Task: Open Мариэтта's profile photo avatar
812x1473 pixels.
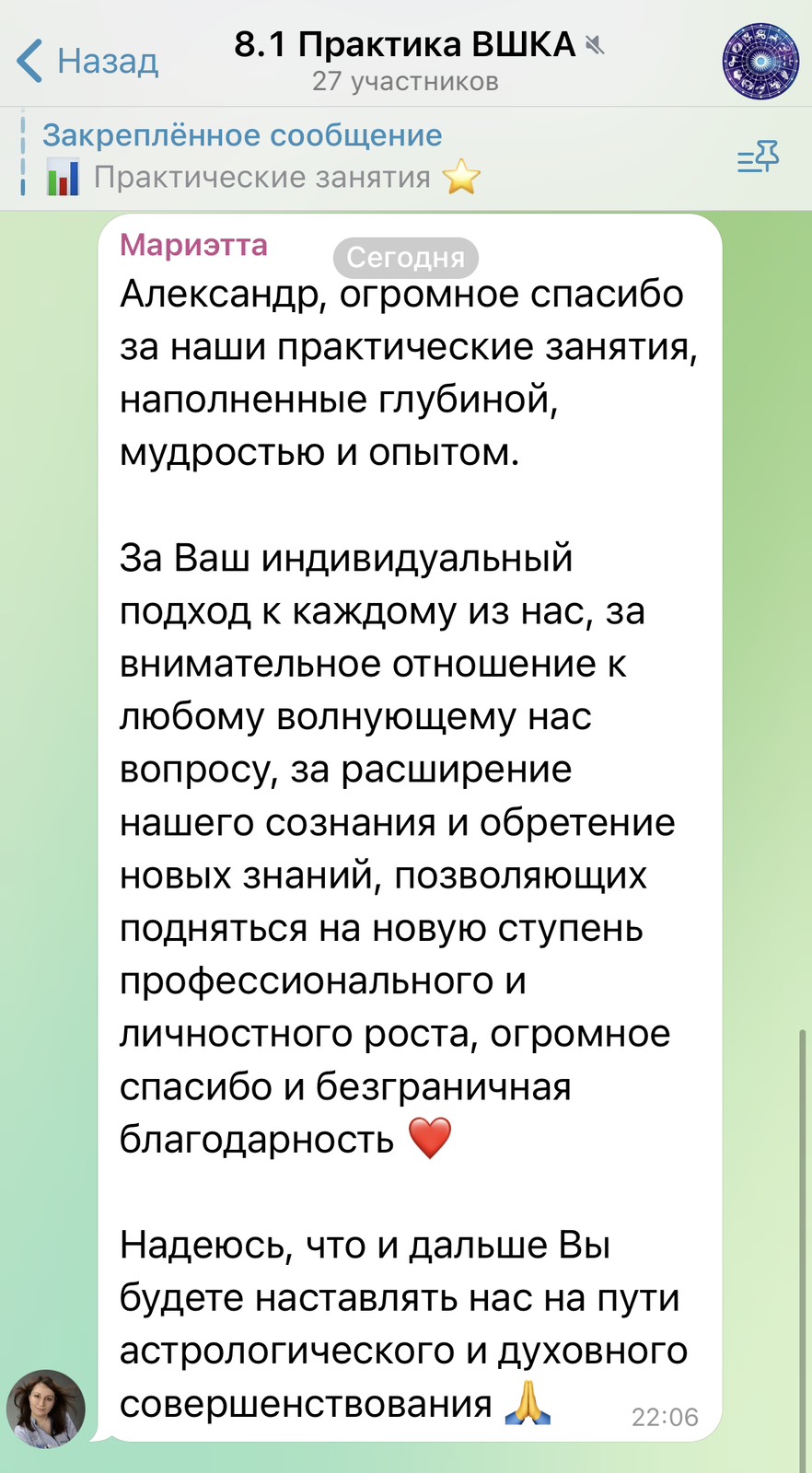Action: point(46,1409)
